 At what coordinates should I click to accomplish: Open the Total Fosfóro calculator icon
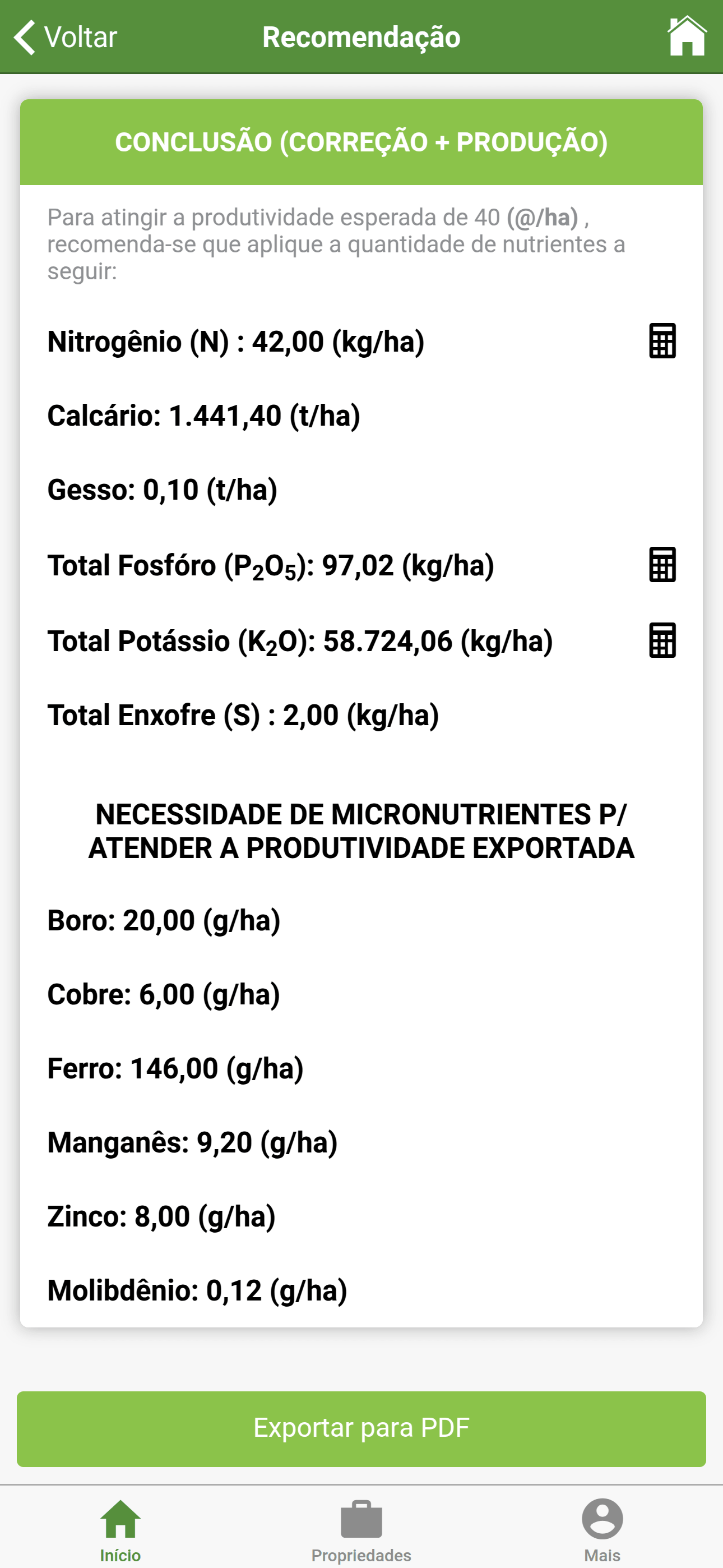(x=664, y=566)
